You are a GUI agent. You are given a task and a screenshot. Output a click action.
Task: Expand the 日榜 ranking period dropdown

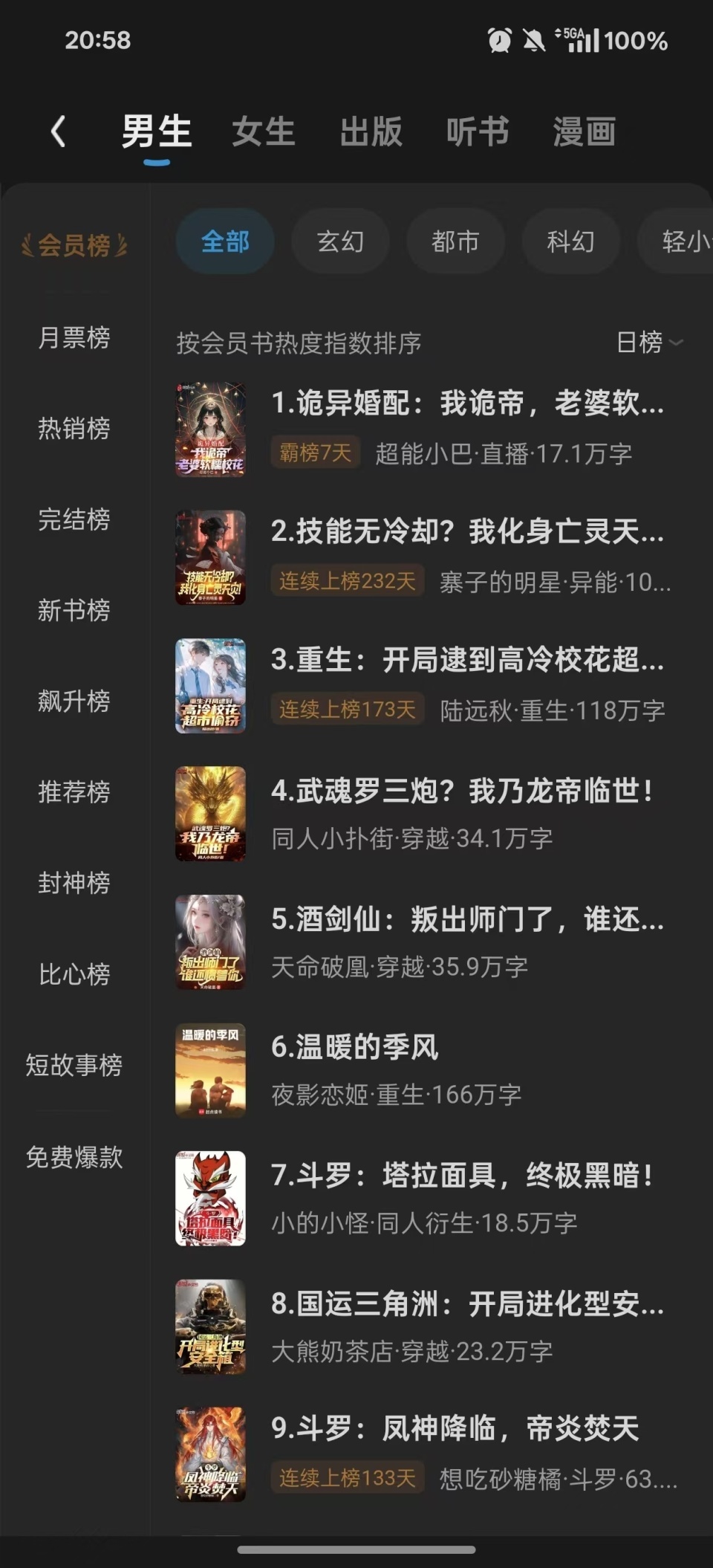(648, 343)
